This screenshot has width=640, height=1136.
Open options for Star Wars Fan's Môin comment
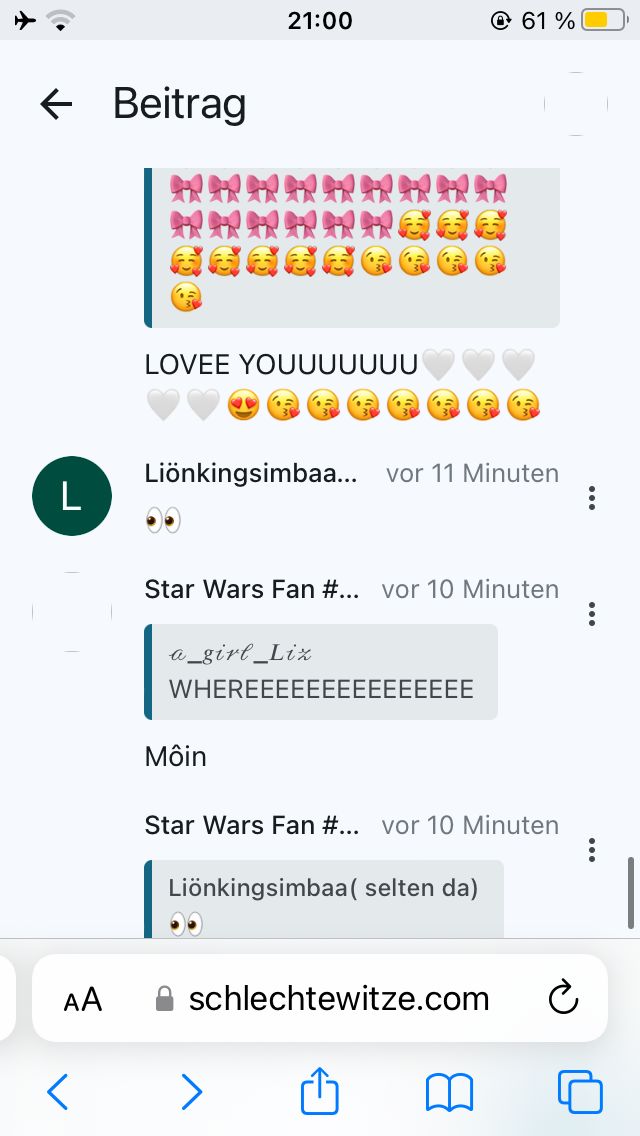[x=592, y=613]
